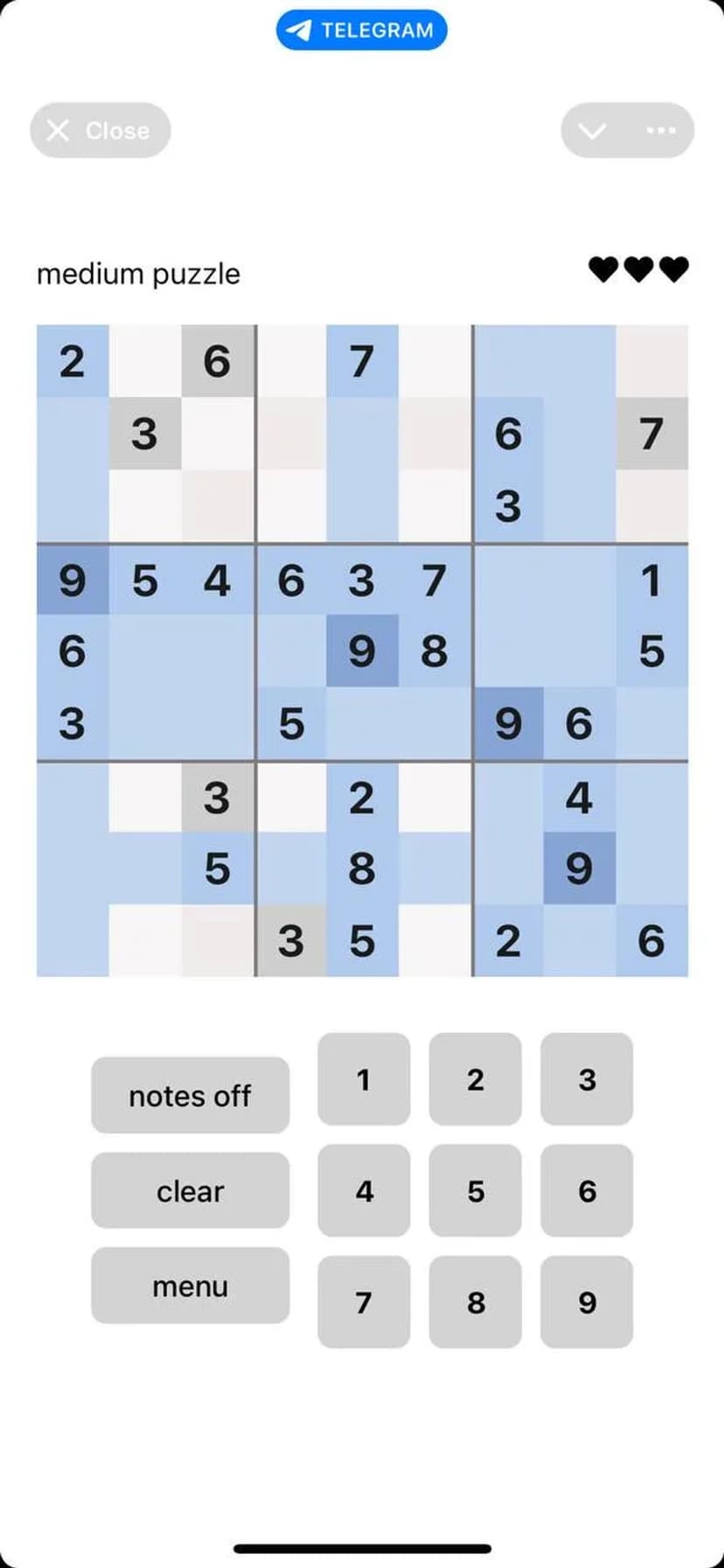Enter number 7 from keypad
724x1568 pixels.
[x=364, y=1302]
